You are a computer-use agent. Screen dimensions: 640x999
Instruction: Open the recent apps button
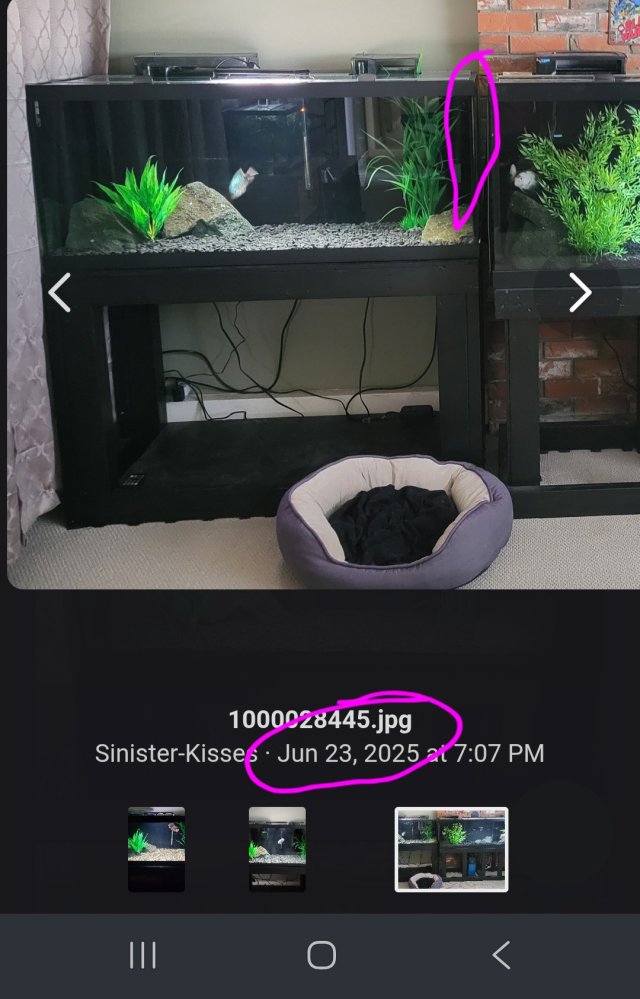pos(143,955)
